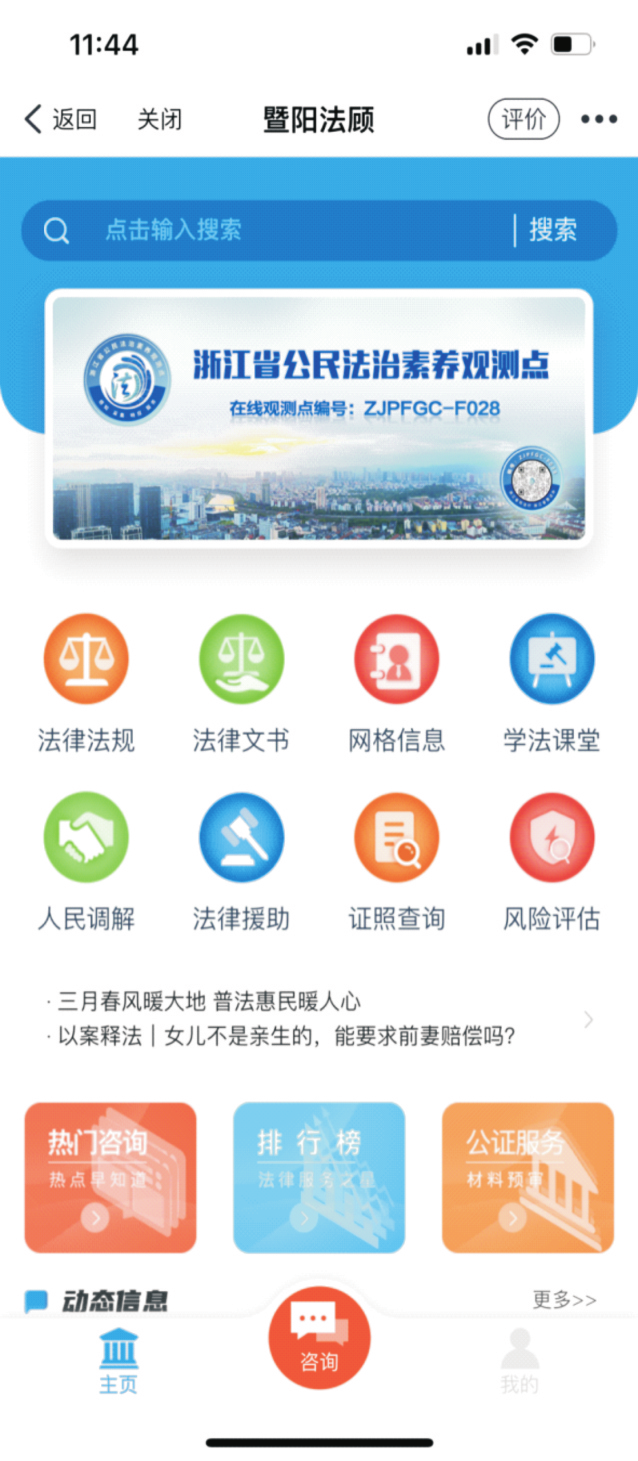Read the 三月春风暖大地 news item
The height and width of the screenshot is (1461, 638).
tap(209, 1001)
